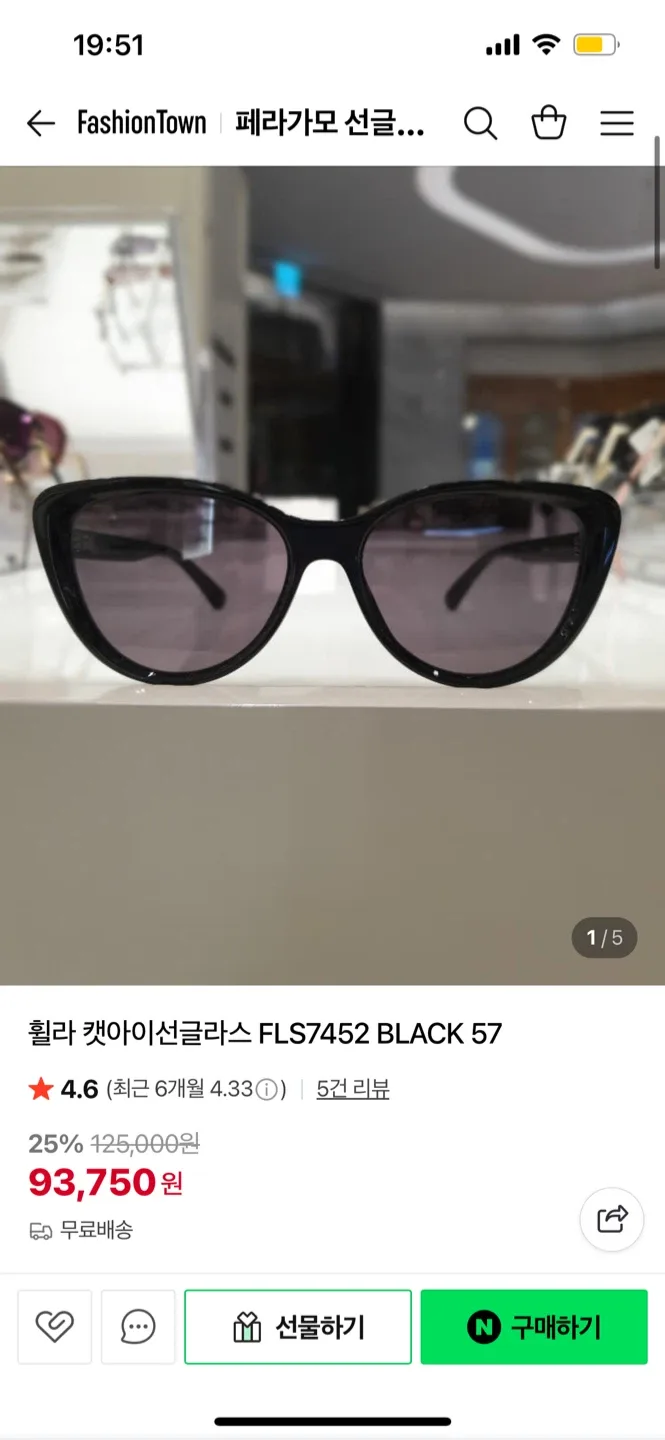Open the shopping bag cart
Screen dimensions: 665x1440
(x=548, y=124)
